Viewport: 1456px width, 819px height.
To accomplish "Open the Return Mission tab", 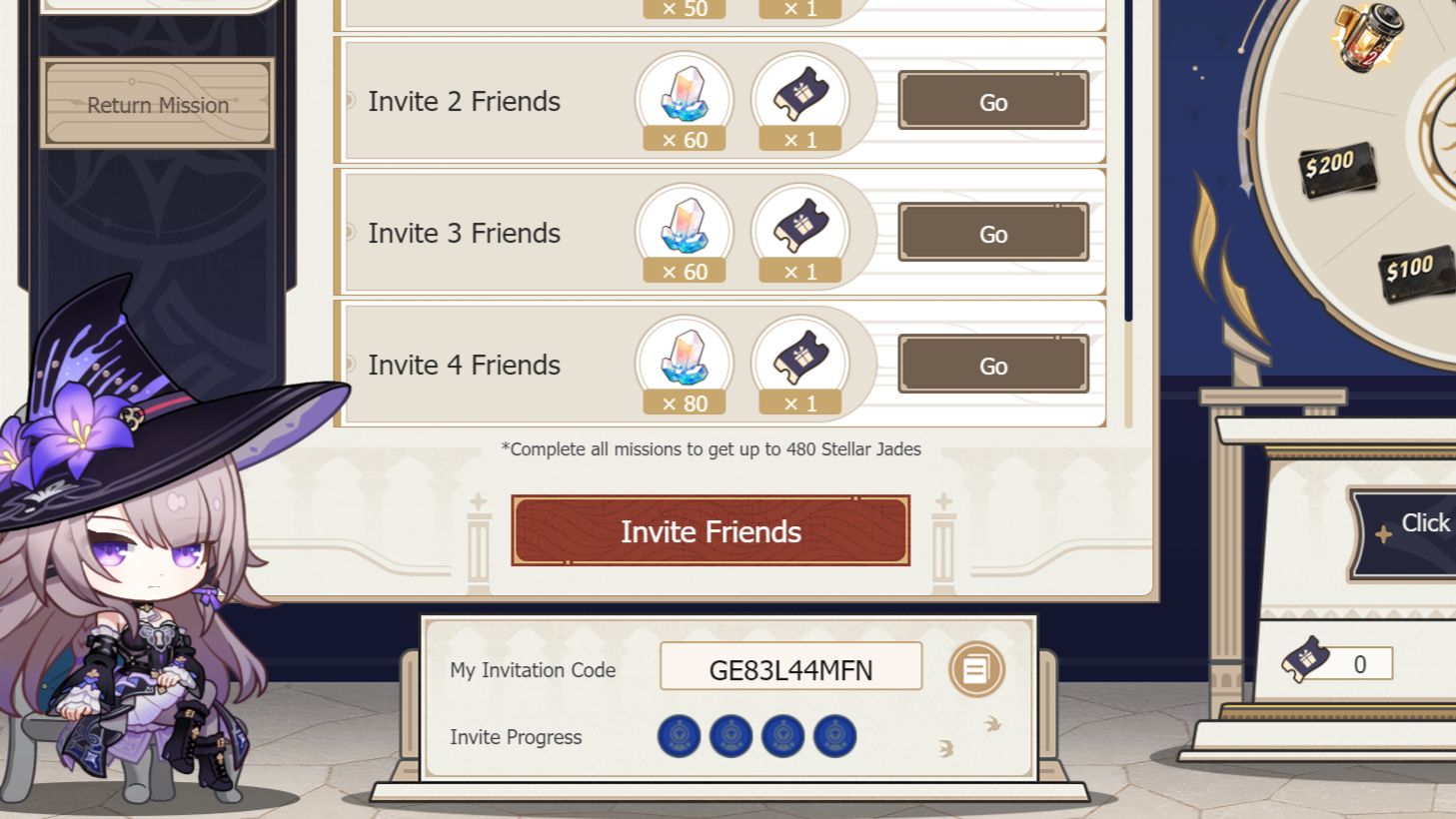I will 157,104.
